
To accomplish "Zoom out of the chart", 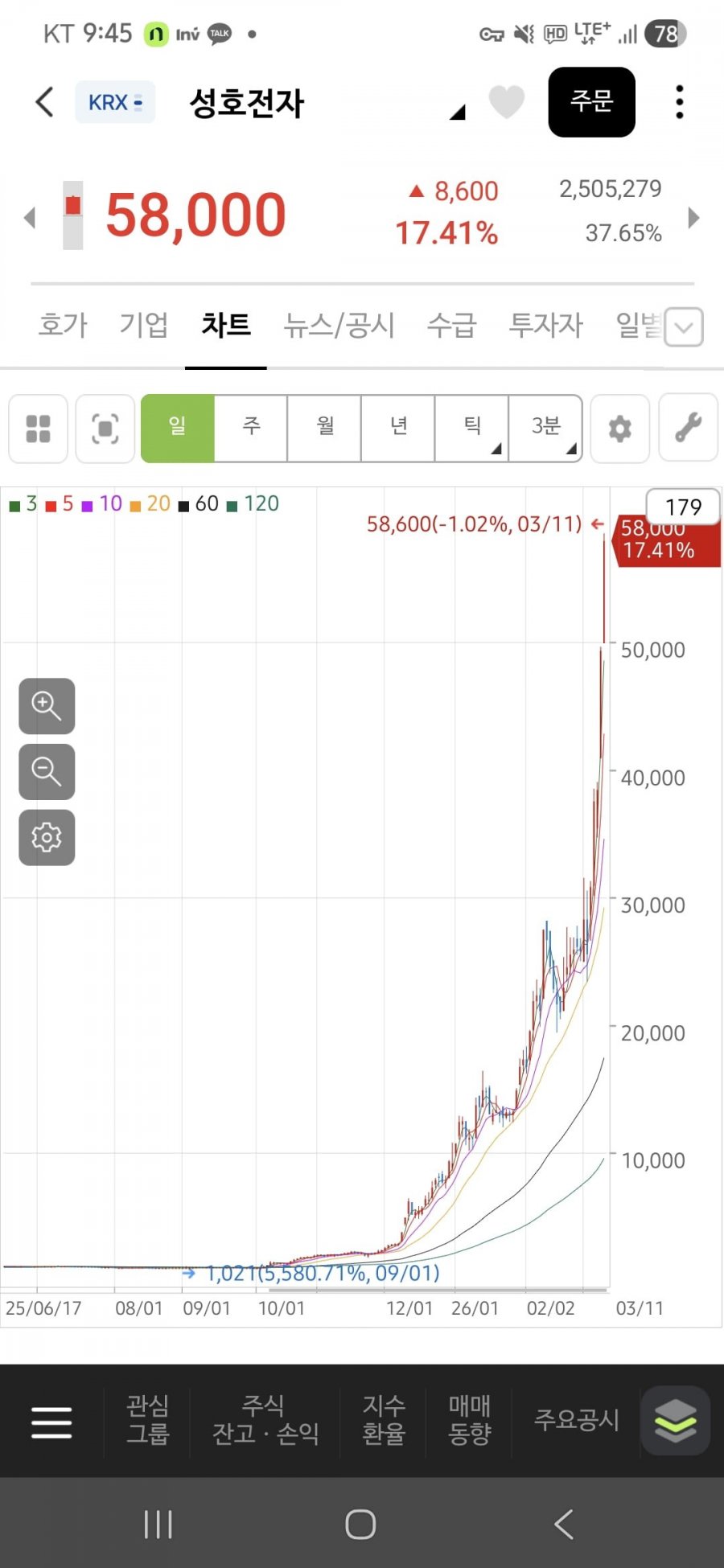I will [47, 772].
